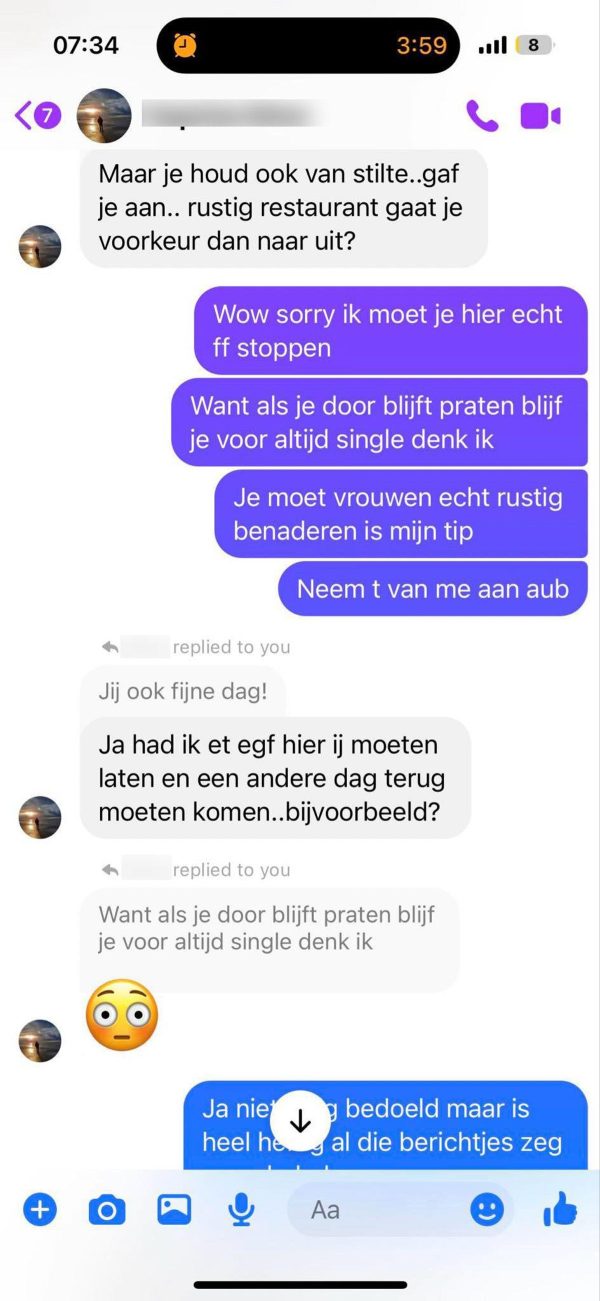Start a voice call
The width and height of the screenshot is (600, 1301).
(x=482, y=116)
